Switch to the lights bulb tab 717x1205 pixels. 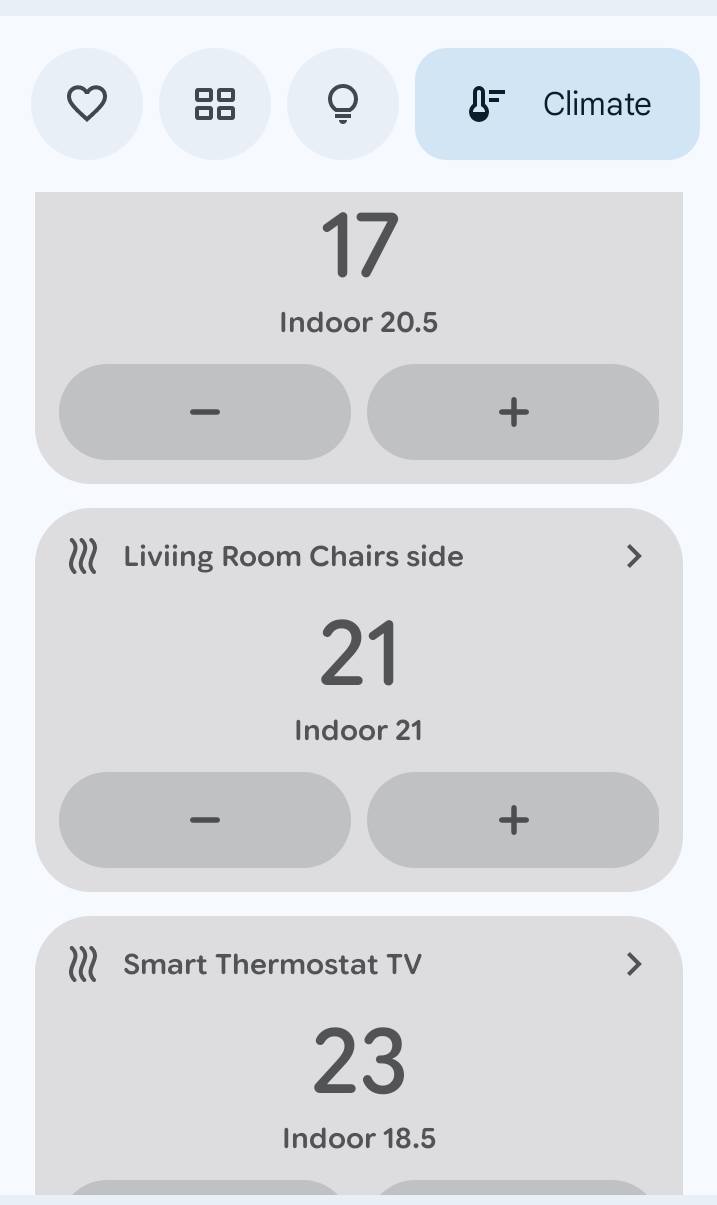click(343, 104)
